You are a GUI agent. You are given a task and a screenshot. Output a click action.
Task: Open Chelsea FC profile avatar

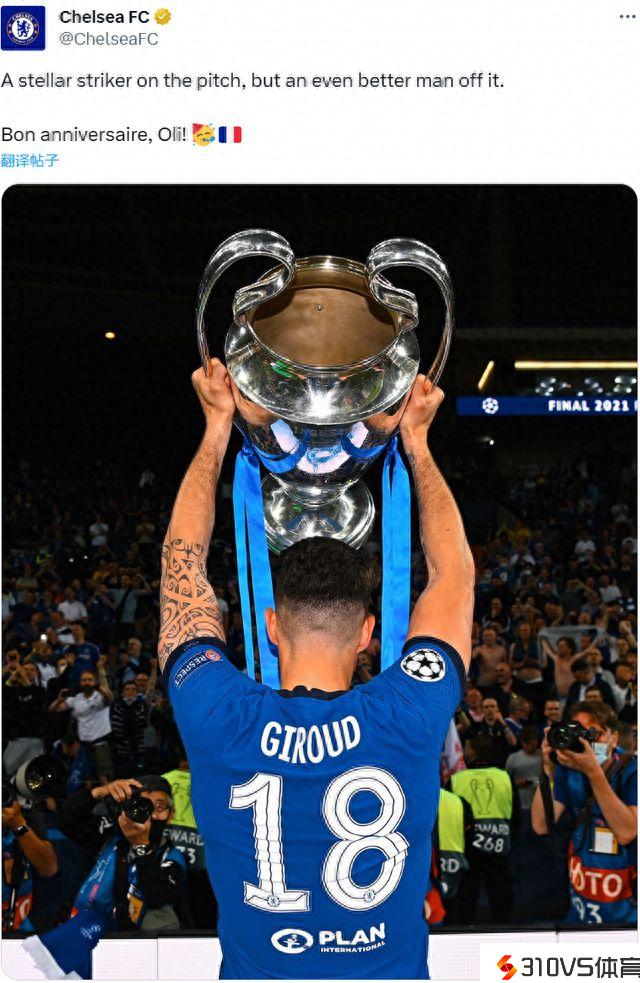23,27
